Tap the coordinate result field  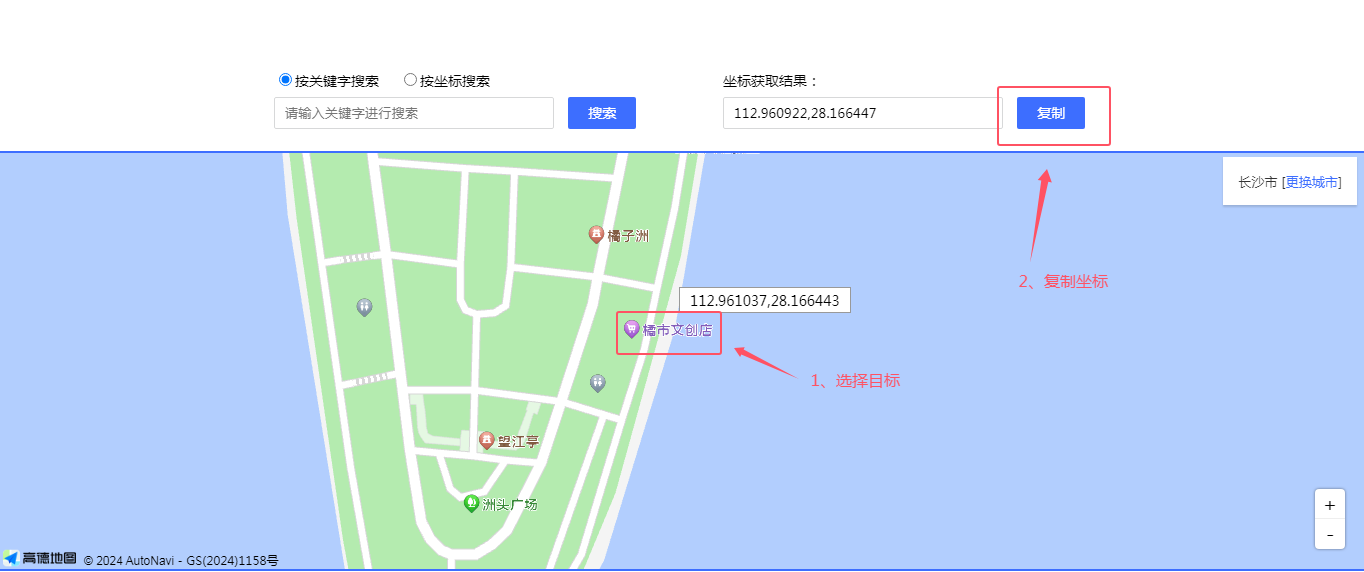tap(862, 113)
